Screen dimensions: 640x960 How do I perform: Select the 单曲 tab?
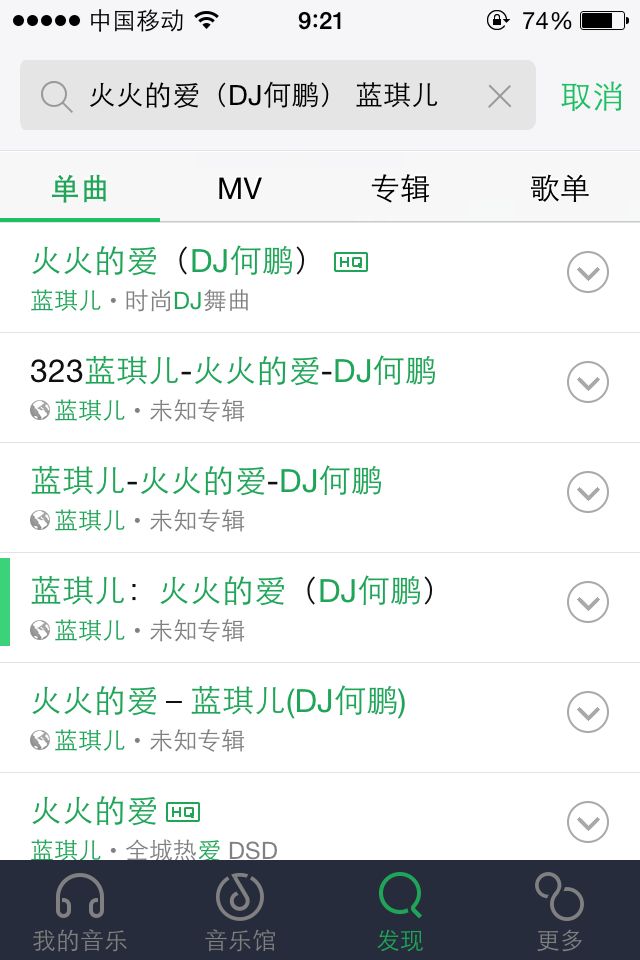(80, 188)
